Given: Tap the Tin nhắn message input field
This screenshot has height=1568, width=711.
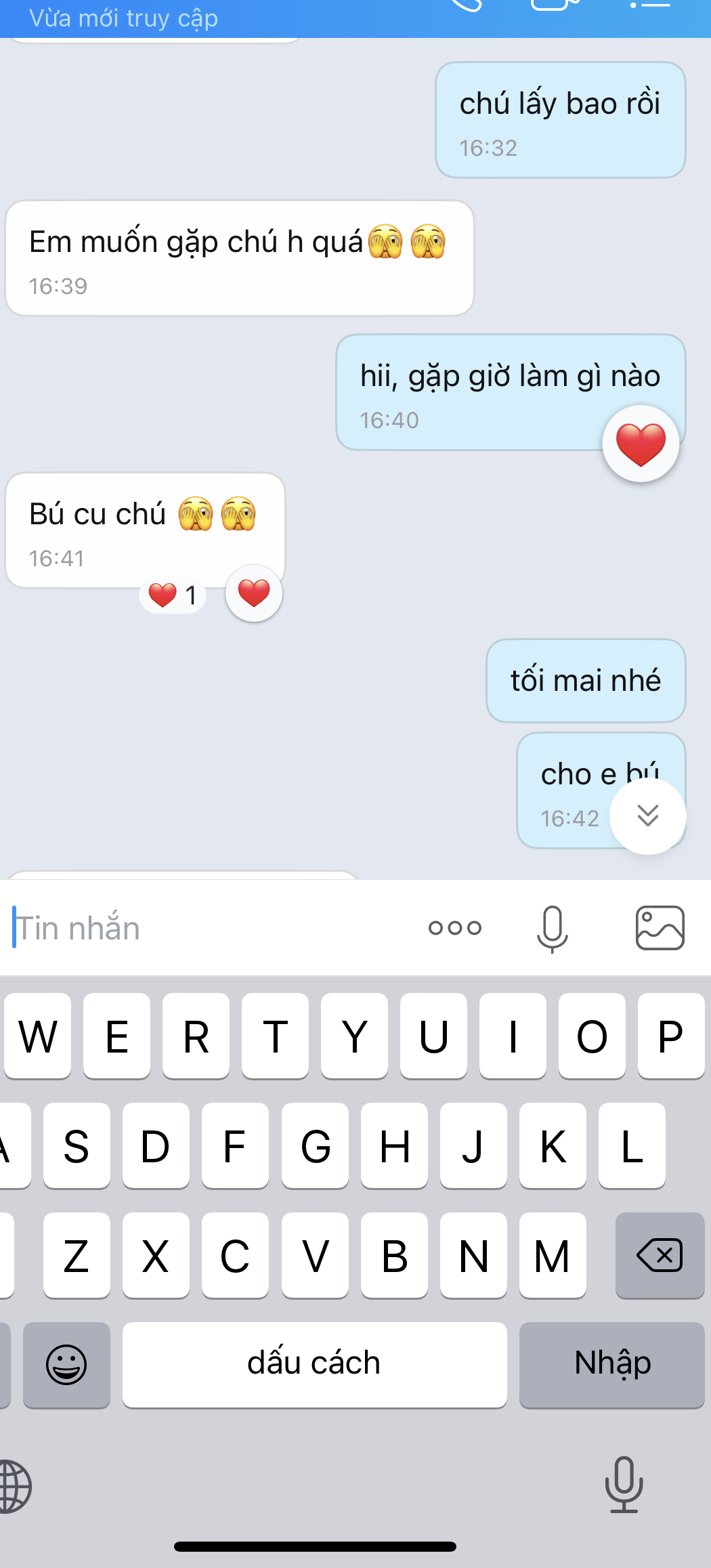Looking at the screenshot, I should 203,928.
